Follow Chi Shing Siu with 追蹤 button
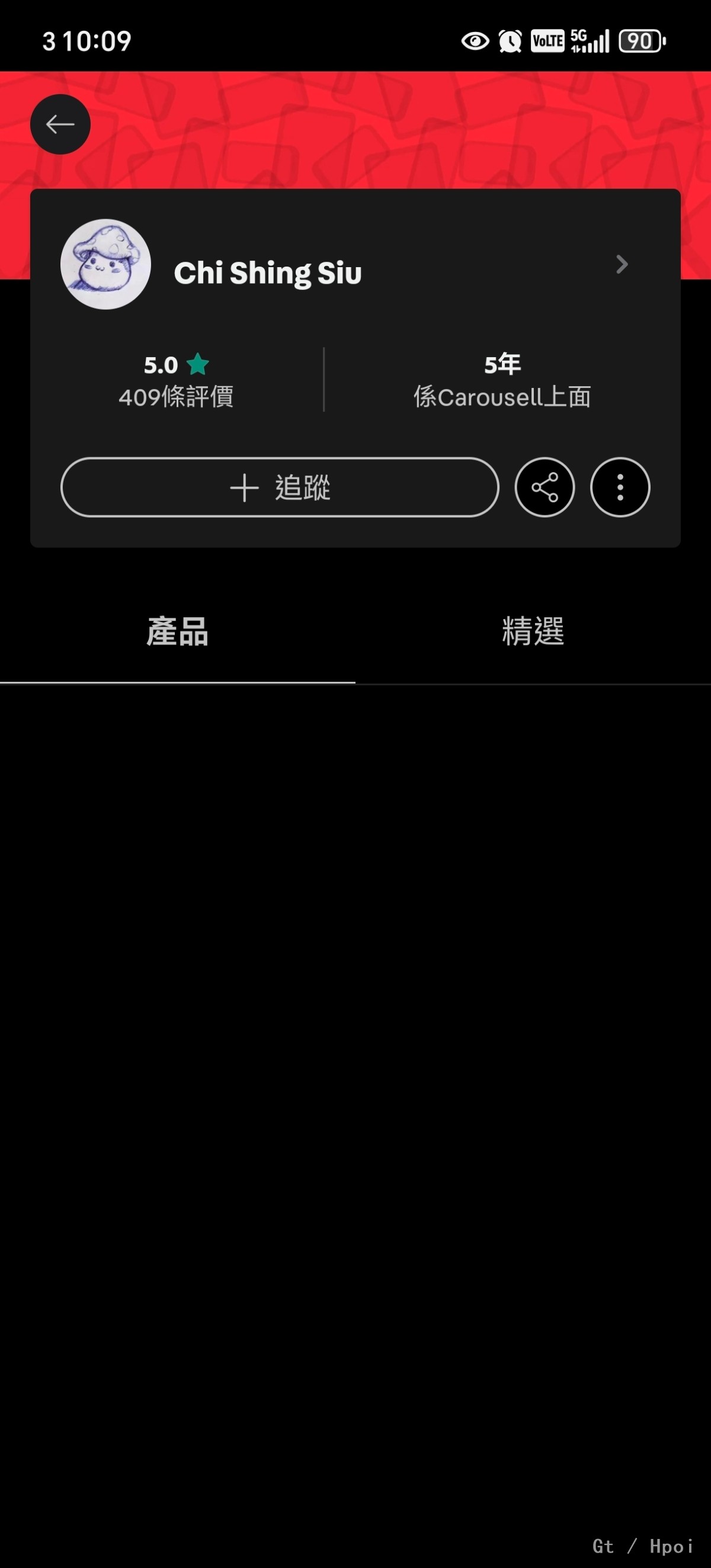The image size is (711, 1568). click(280, 487)
